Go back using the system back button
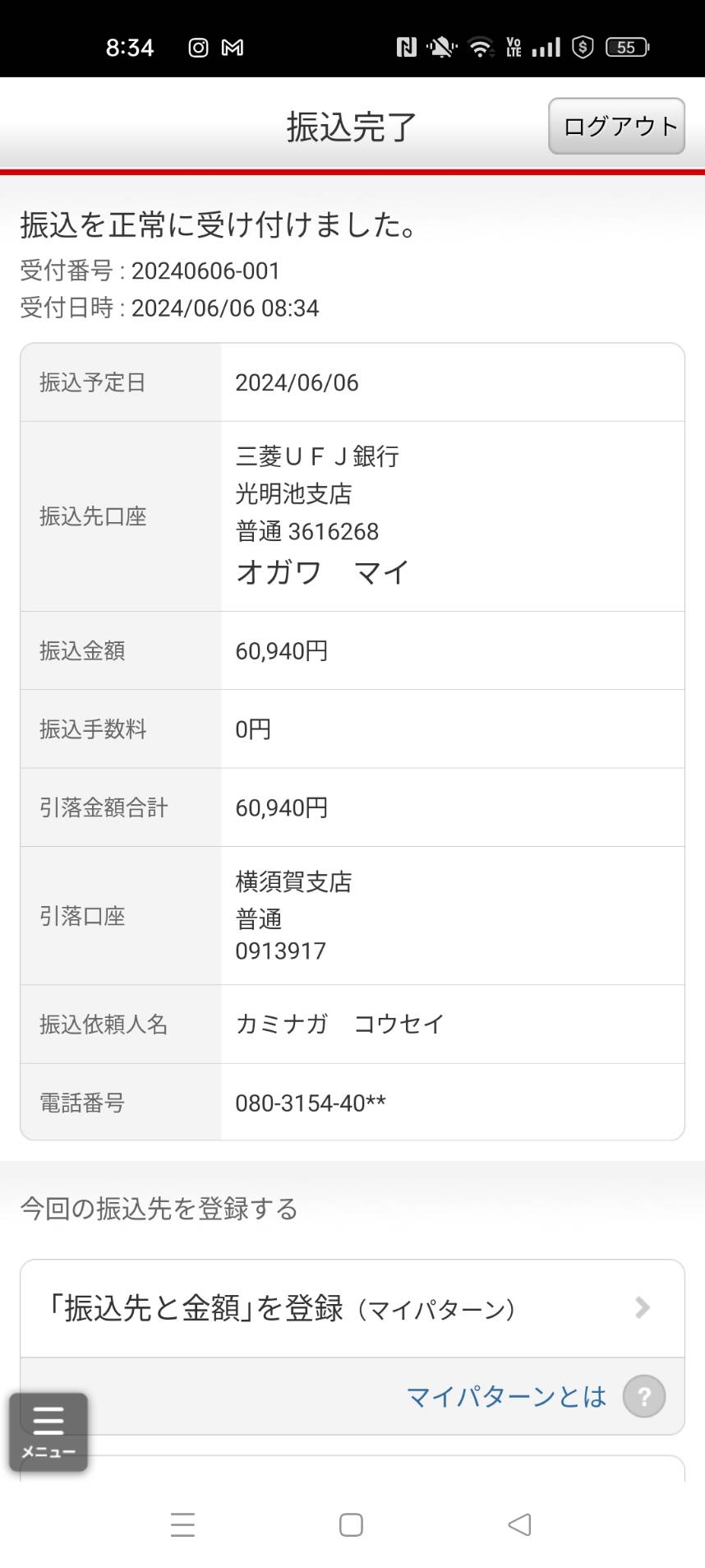Image resolution: width=705 pixels, height=1568 pixels. click(x=519, y=1524)
